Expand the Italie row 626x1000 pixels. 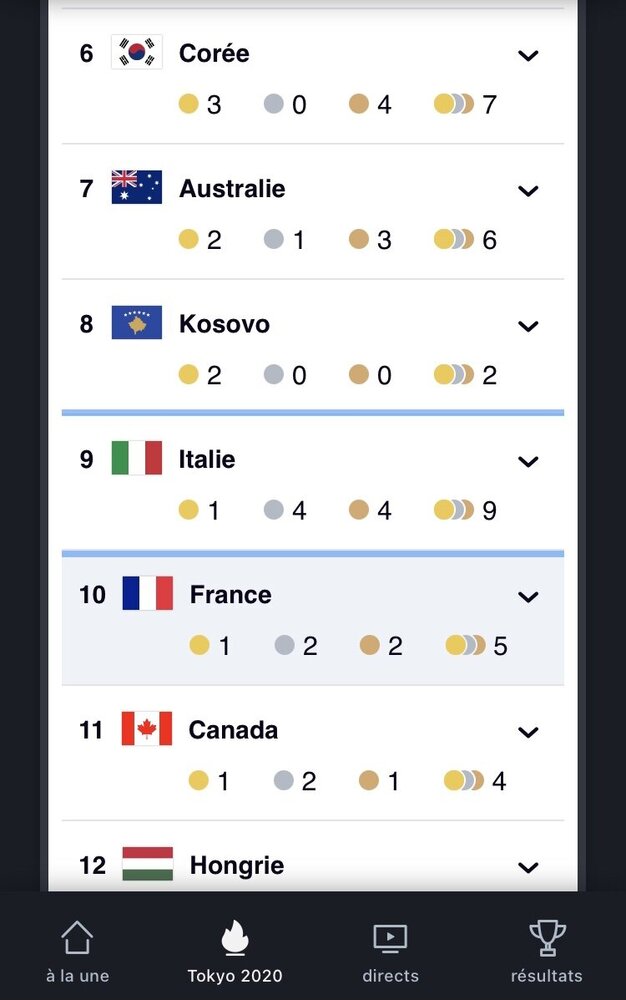(528, 461)
